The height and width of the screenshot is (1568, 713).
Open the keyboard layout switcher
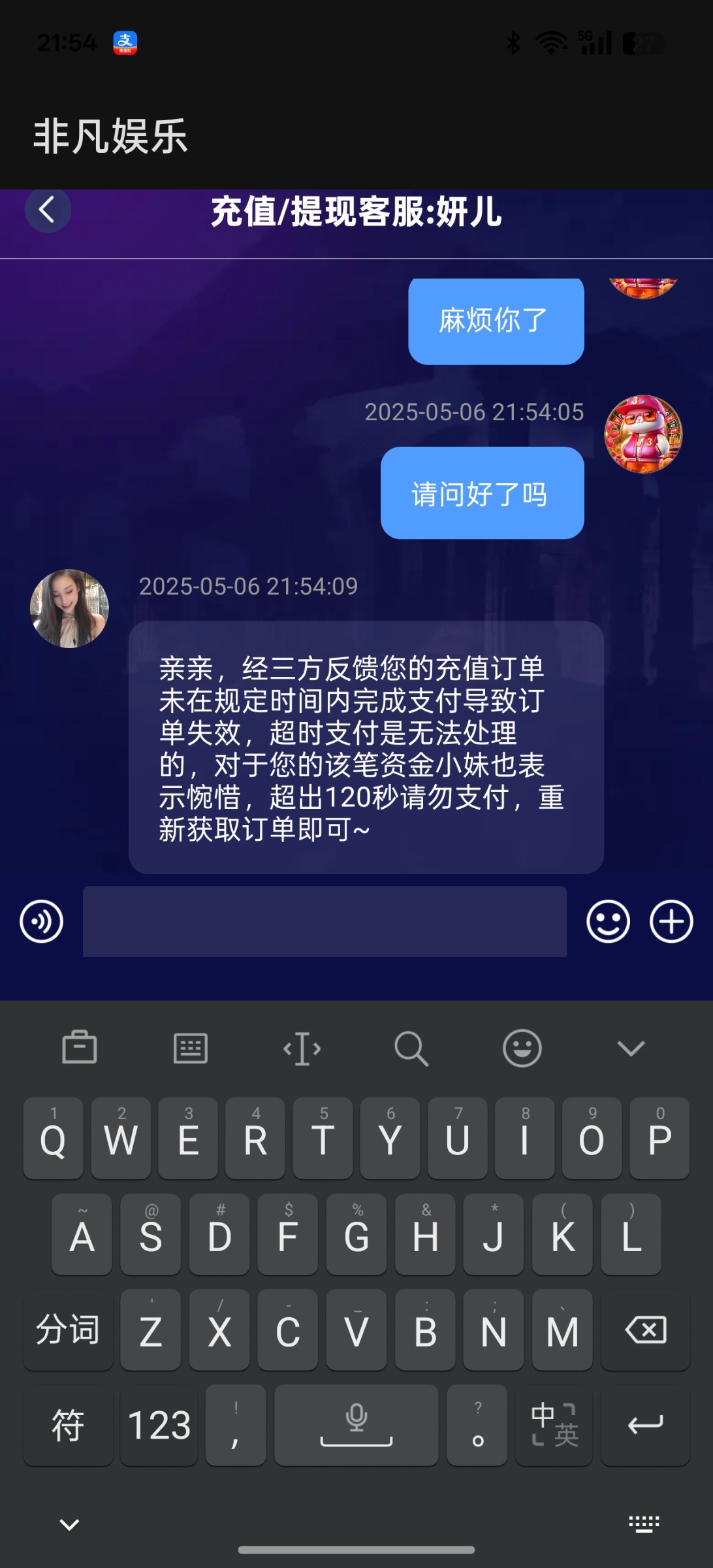coord(191,1048)
